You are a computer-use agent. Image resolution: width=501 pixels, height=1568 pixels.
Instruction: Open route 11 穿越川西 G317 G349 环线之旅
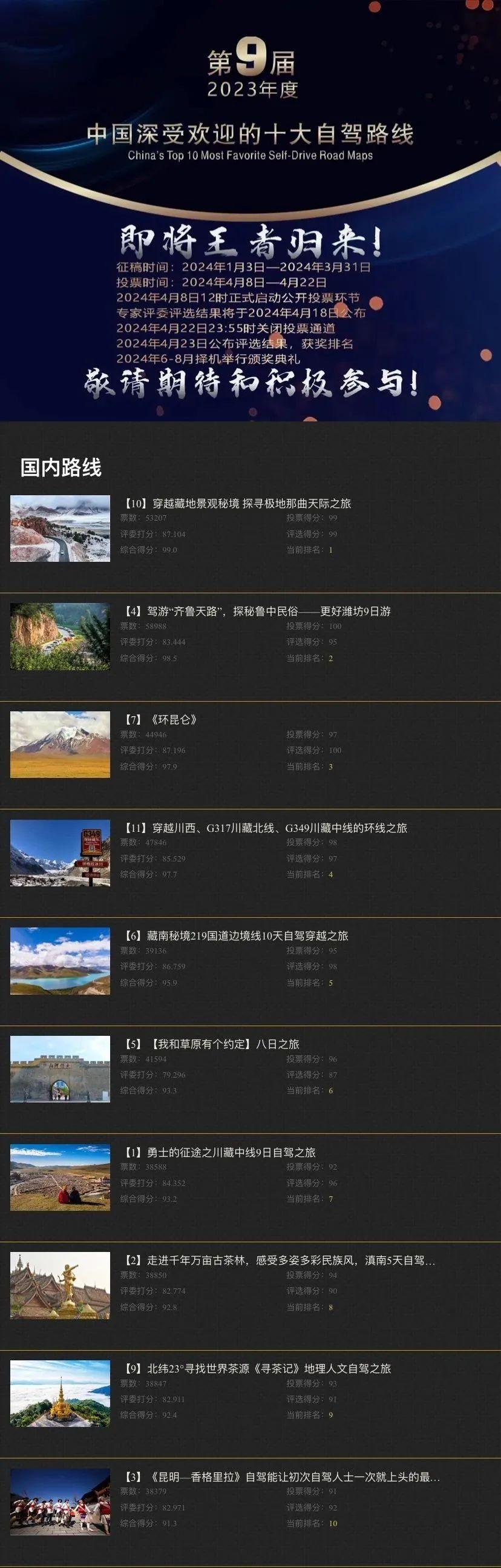click(266, 828)
